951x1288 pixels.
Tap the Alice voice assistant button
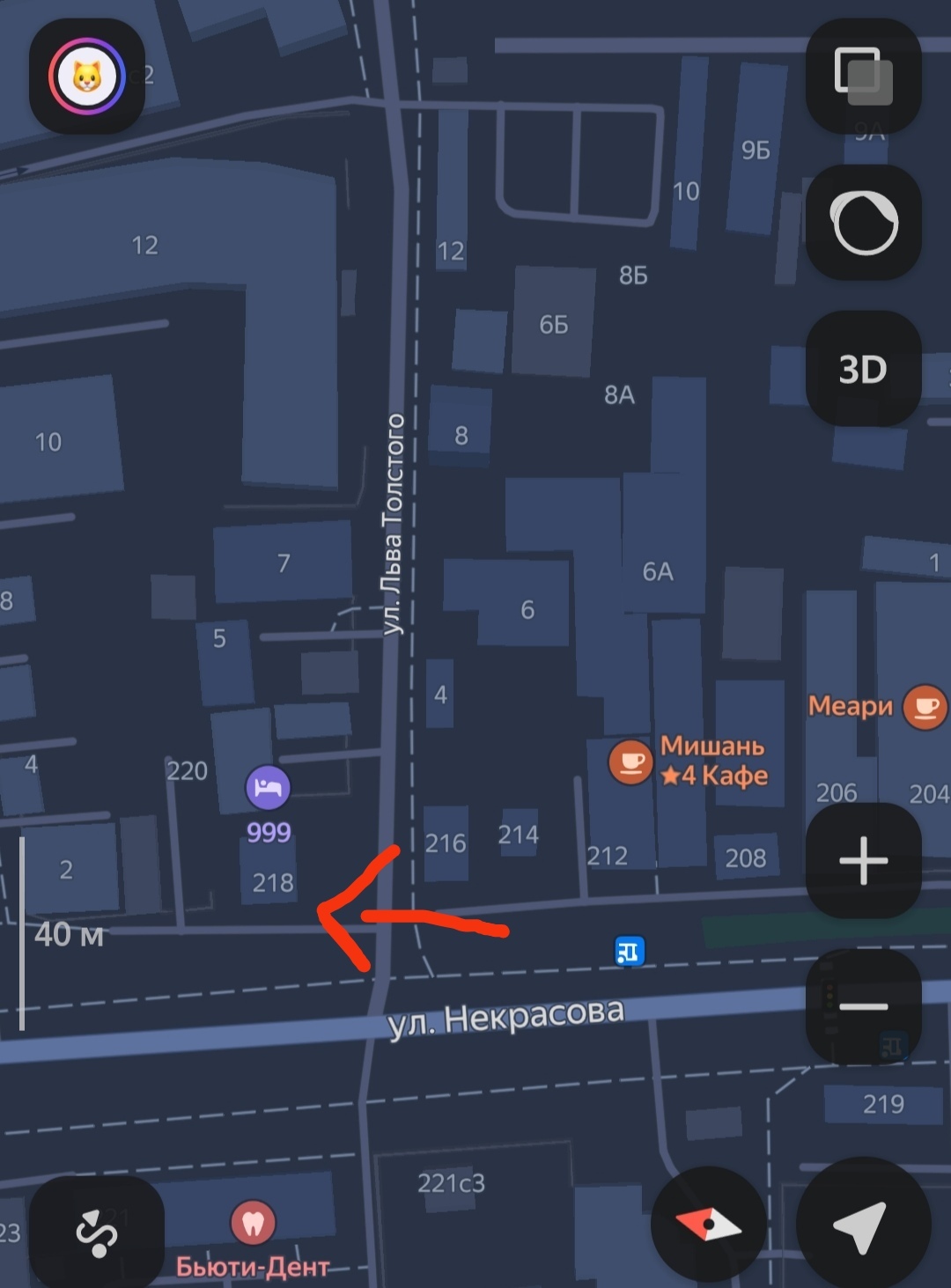coord(863,223)
